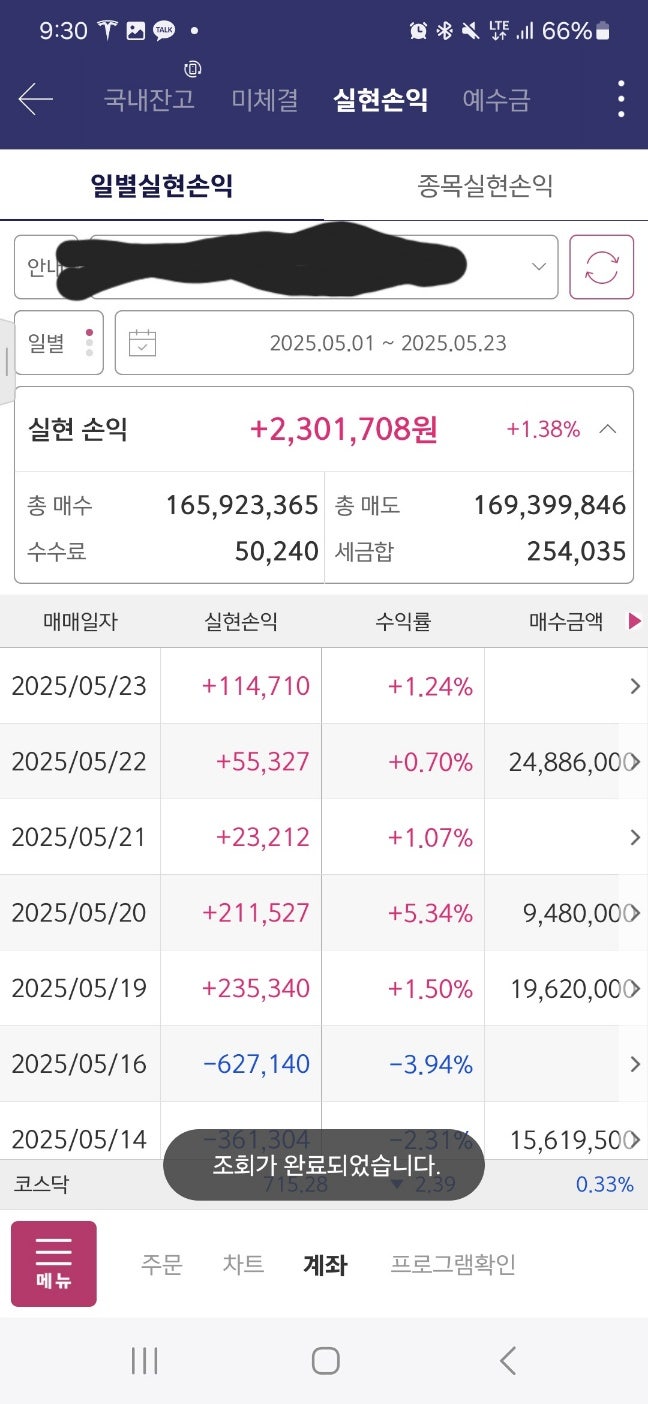Select the 종목실현손익 tab
Screen dimensions: 648x1404
tap(485, 185)
